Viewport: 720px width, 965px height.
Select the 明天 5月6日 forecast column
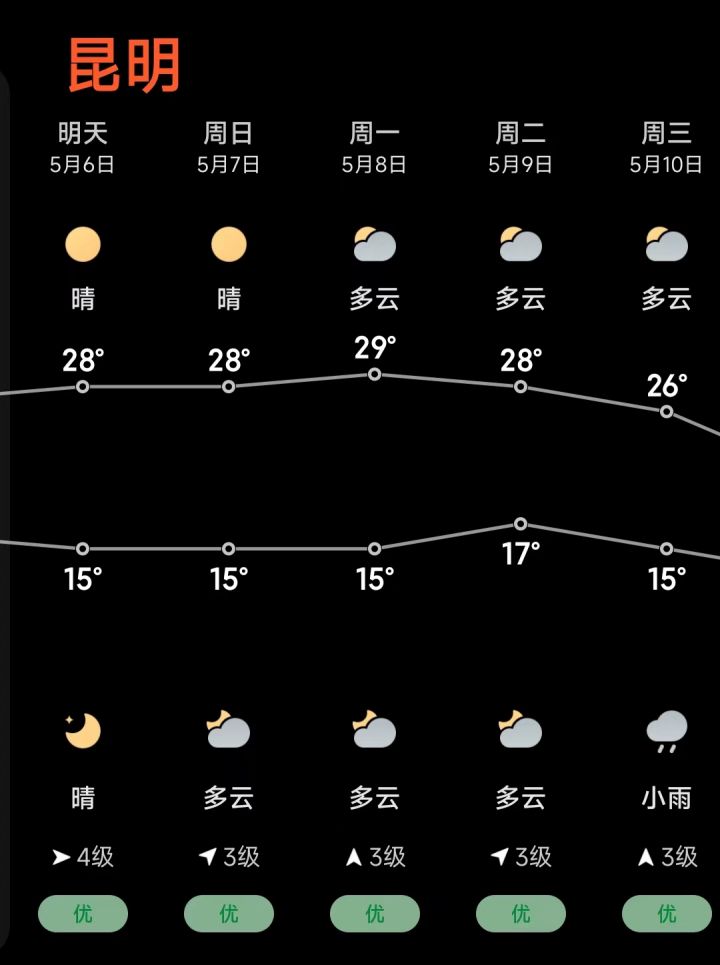coord(83,148)
